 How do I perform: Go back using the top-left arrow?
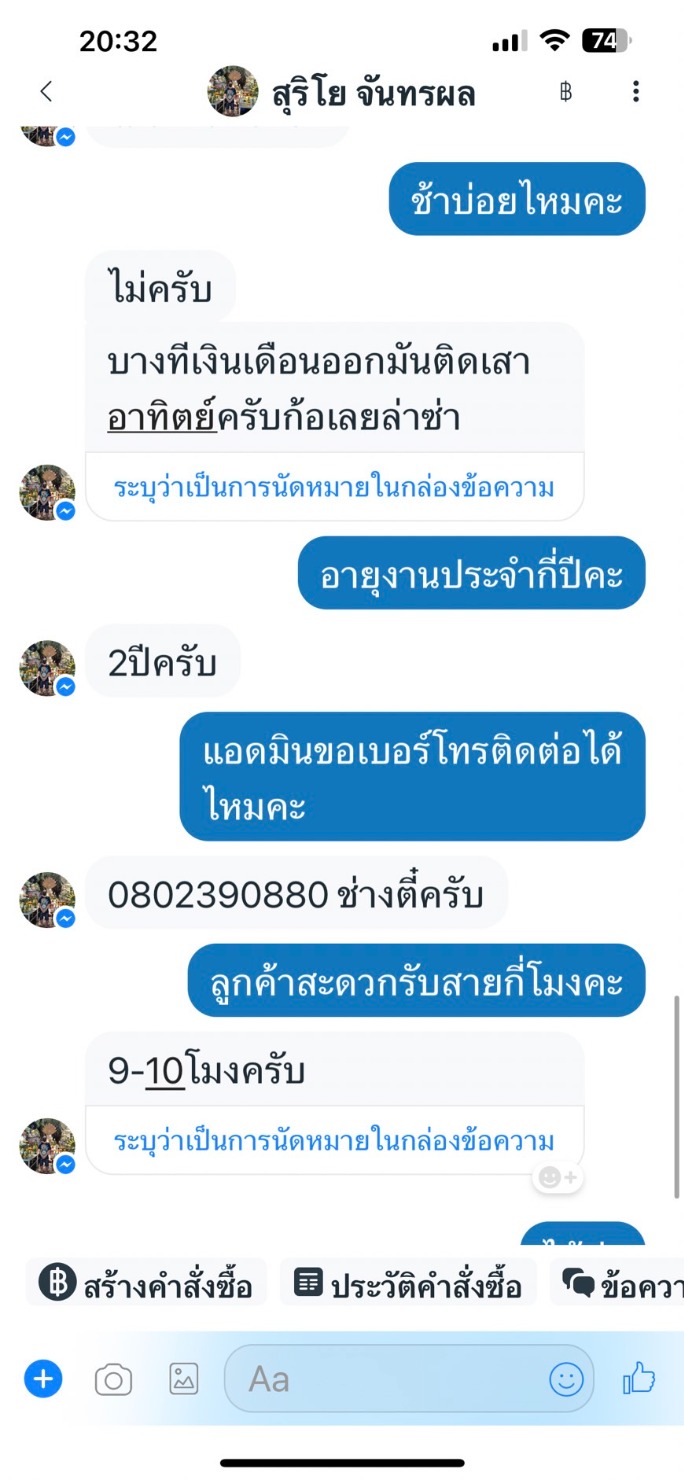coord(46,92)
